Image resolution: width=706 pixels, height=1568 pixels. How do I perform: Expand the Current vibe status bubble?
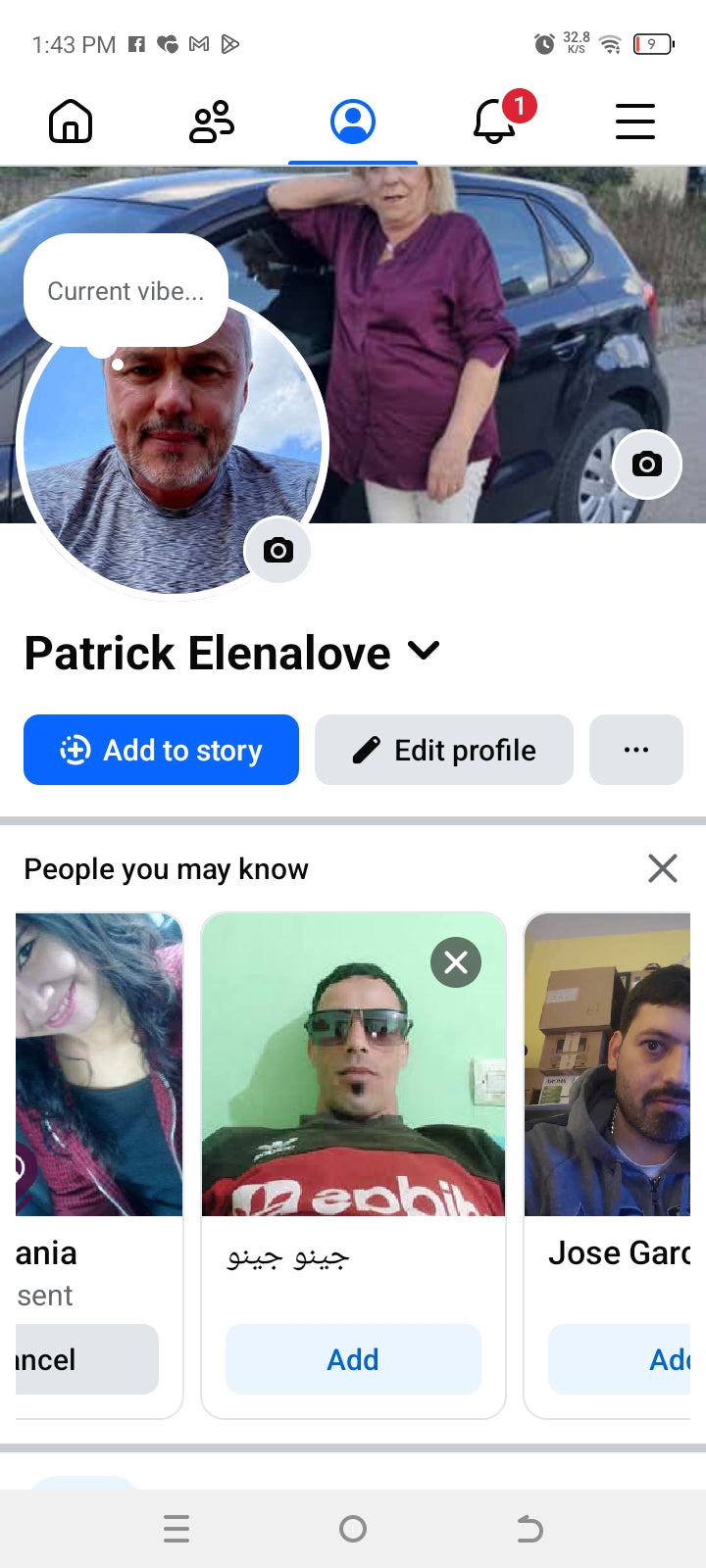(x=125, y=289)
